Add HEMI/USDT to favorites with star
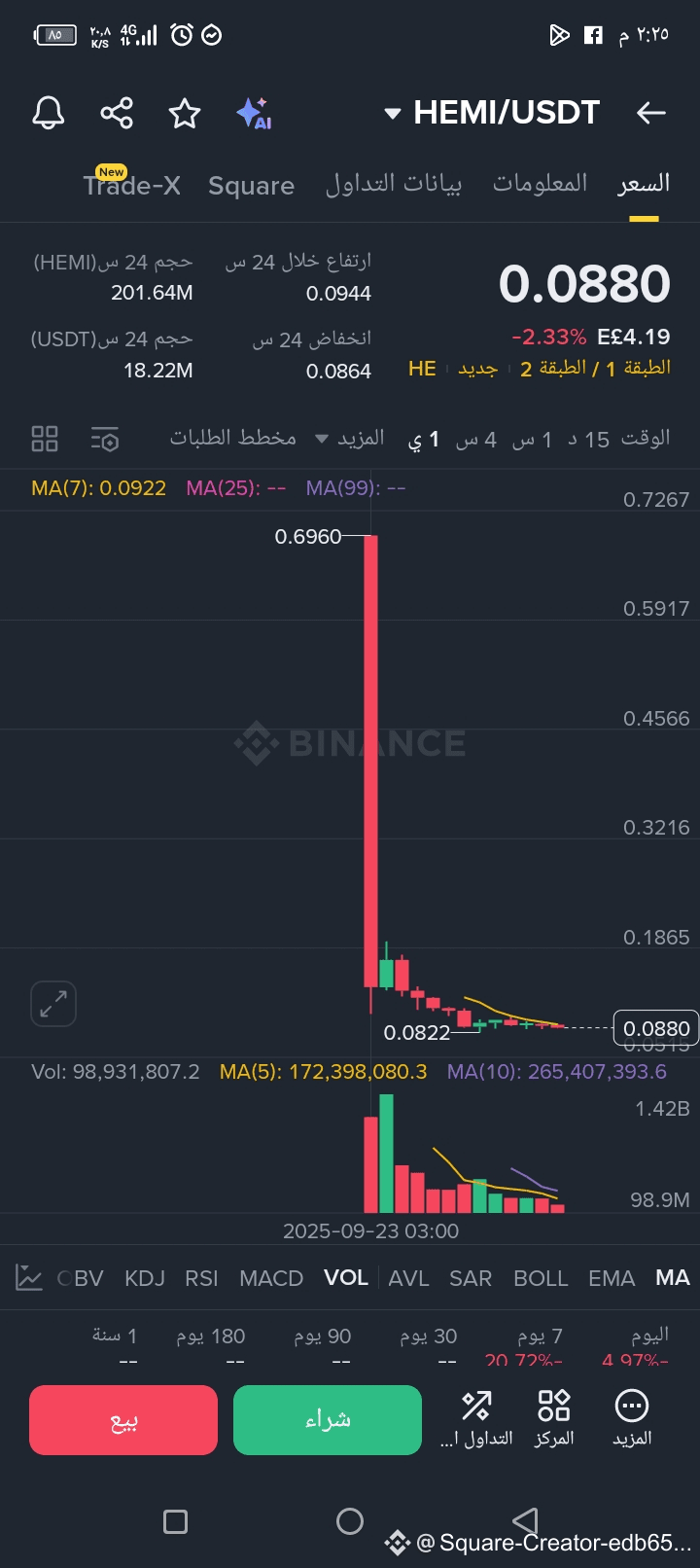 coord(185,113)
